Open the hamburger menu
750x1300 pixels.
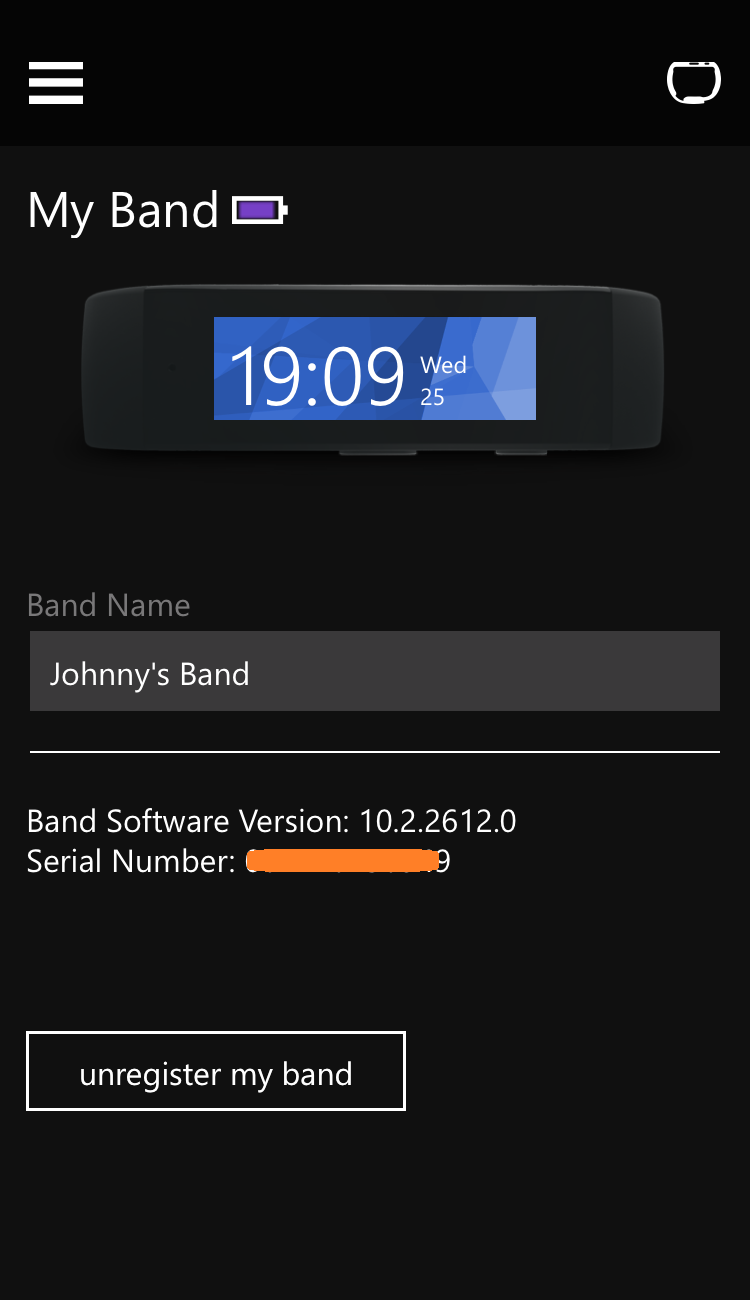55,82
